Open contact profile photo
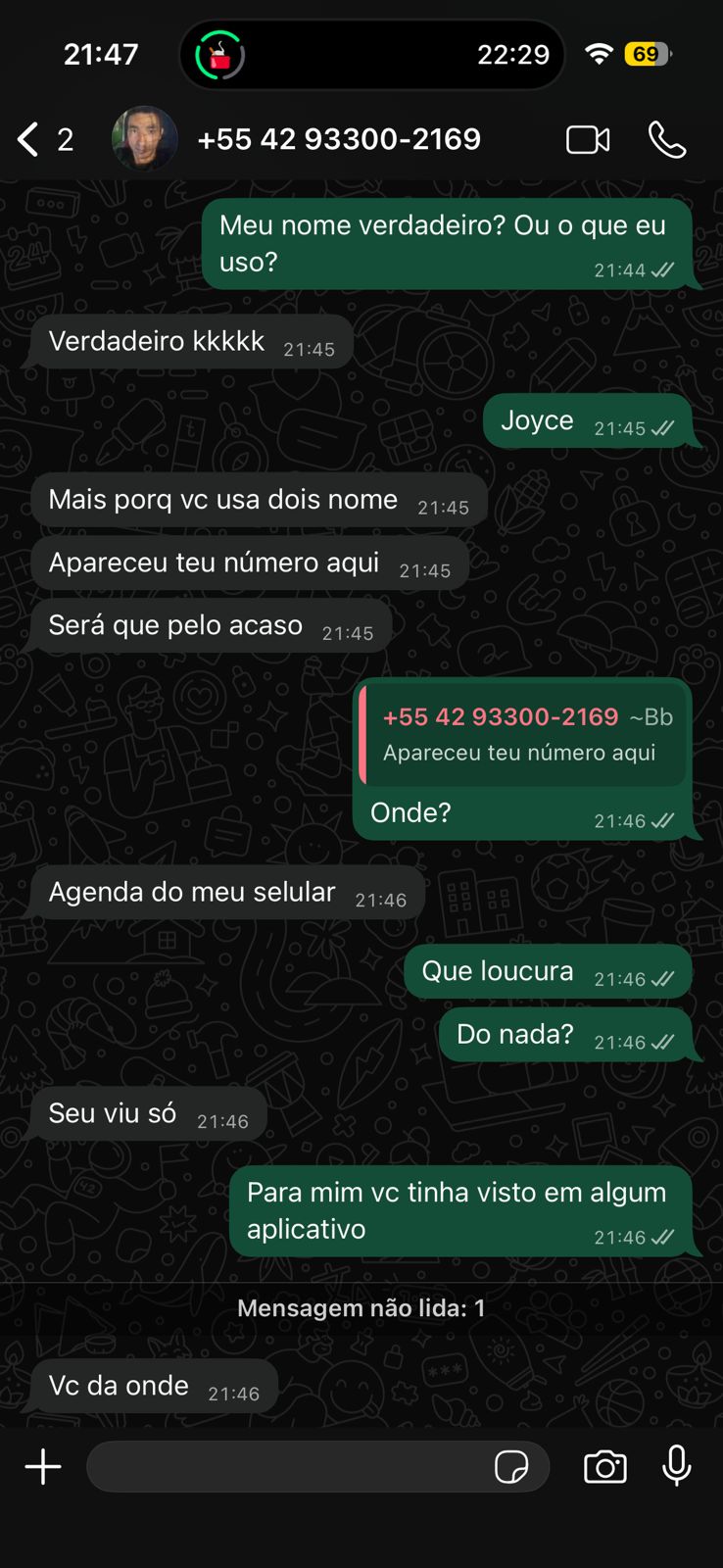Viewport: 723px width, 1568px height. point(145,139)
